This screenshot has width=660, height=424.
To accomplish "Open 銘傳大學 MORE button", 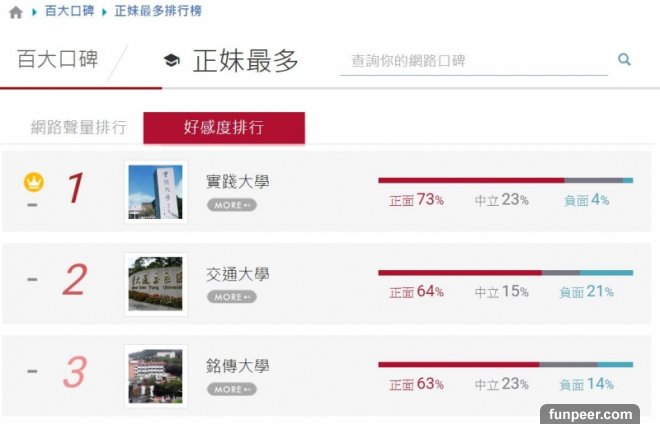I will [x=231, y=389].
